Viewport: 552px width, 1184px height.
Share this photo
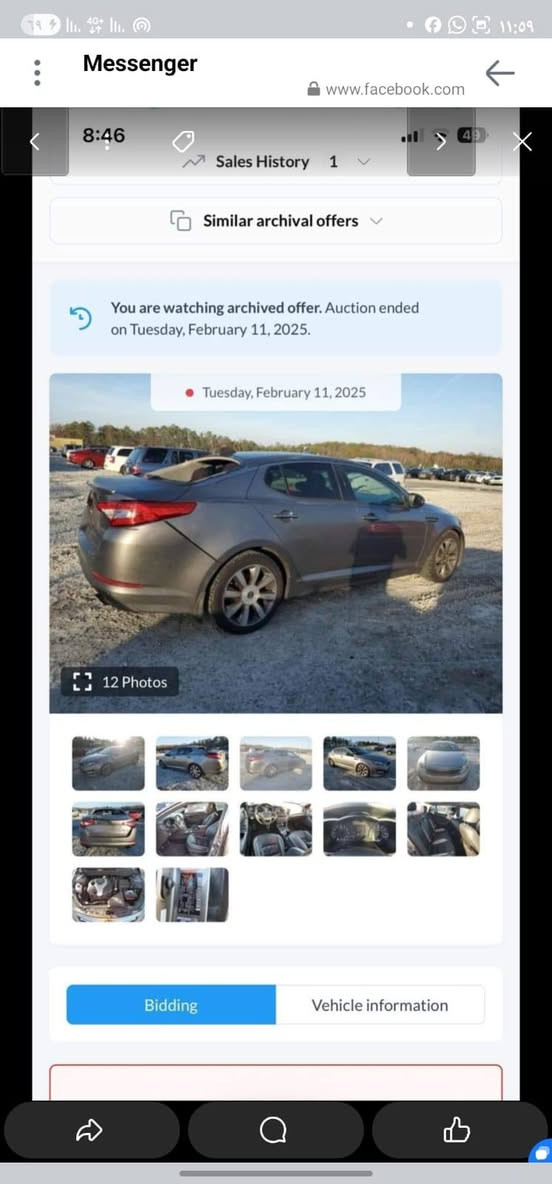(x=91, y=1130)
